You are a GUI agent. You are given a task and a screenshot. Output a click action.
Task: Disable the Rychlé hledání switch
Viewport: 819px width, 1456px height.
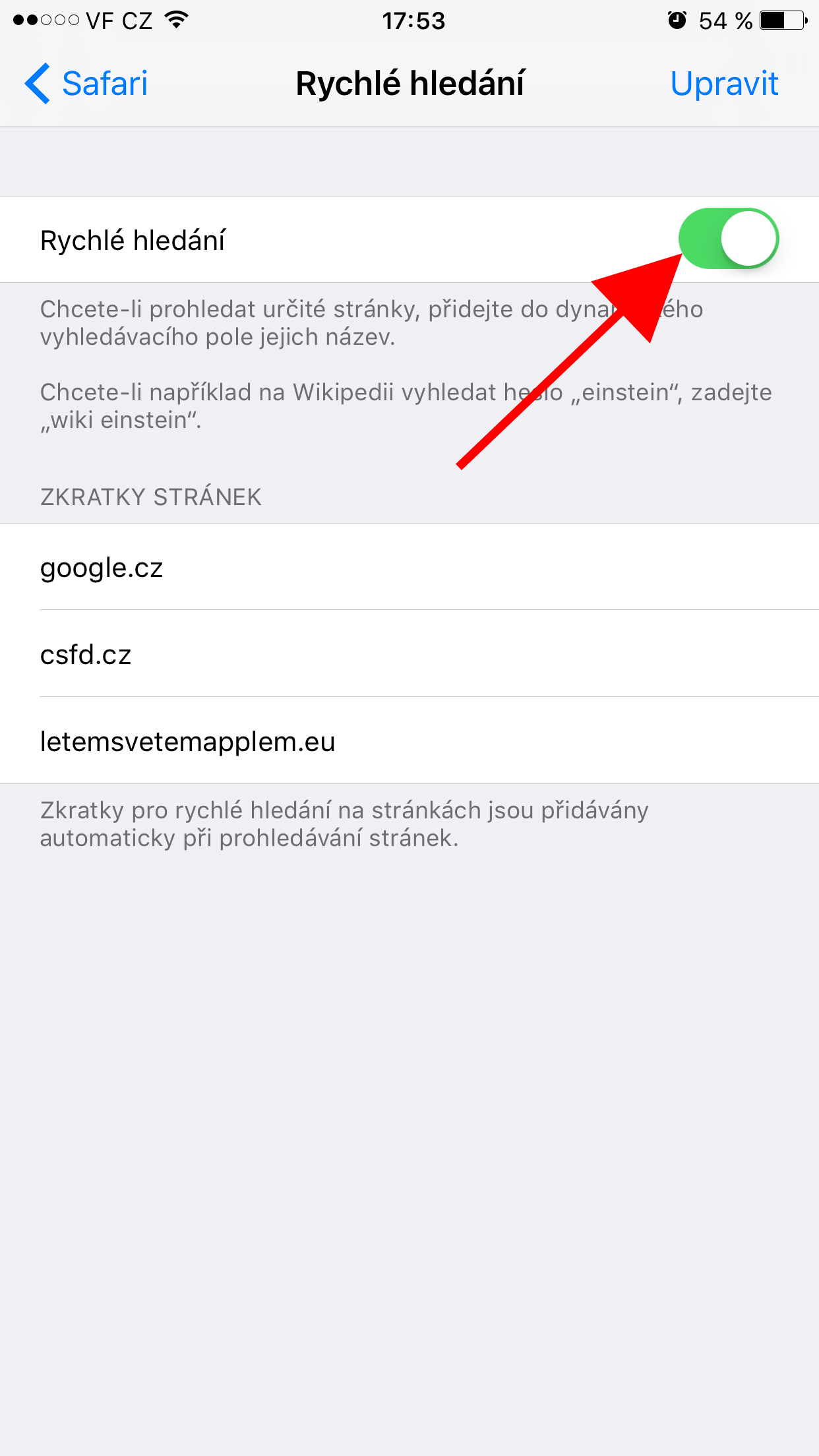(x=728, y=239)
